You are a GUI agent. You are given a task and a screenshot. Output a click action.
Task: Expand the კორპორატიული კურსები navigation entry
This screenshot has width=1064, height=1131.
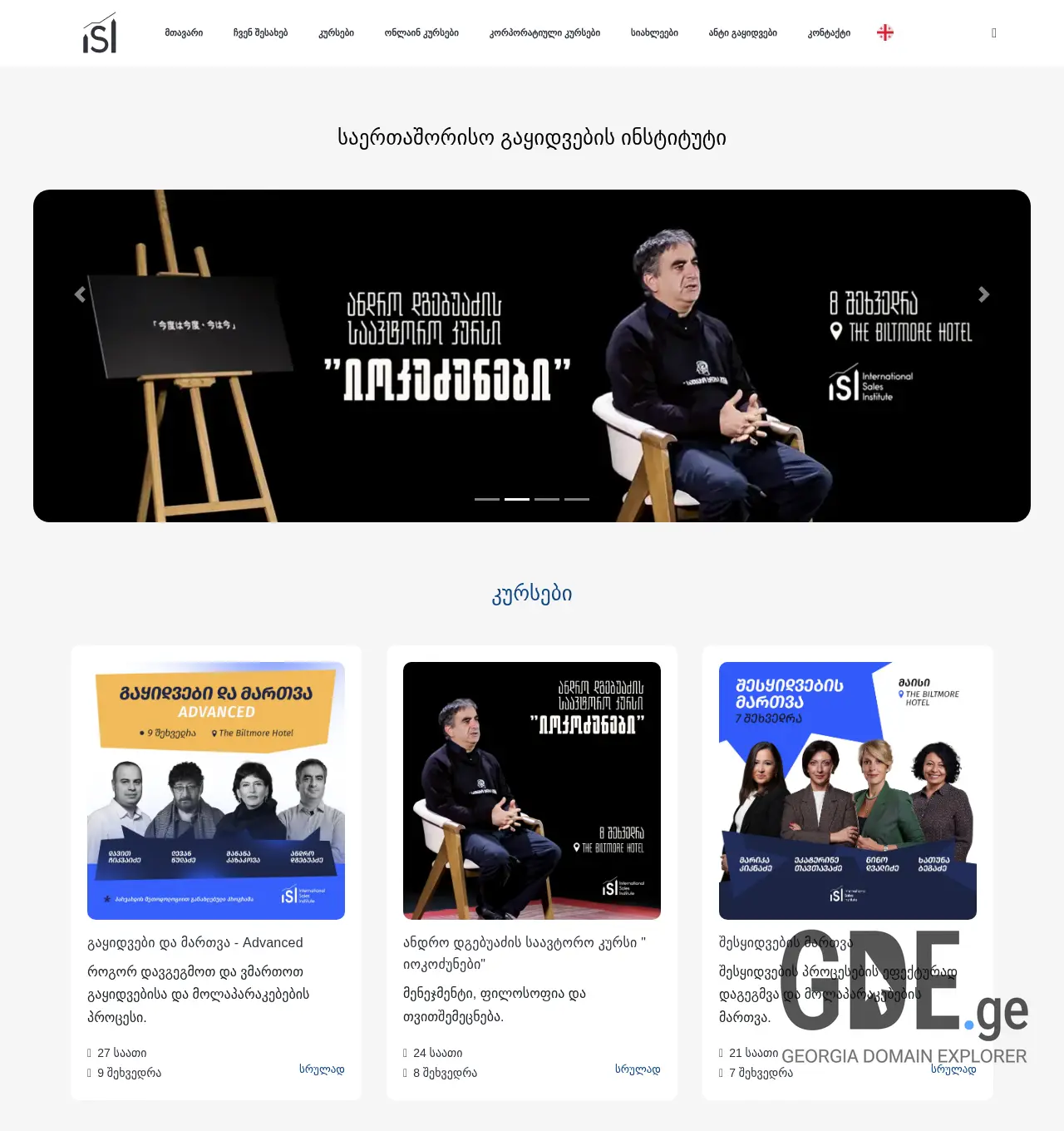click(544, 32)
